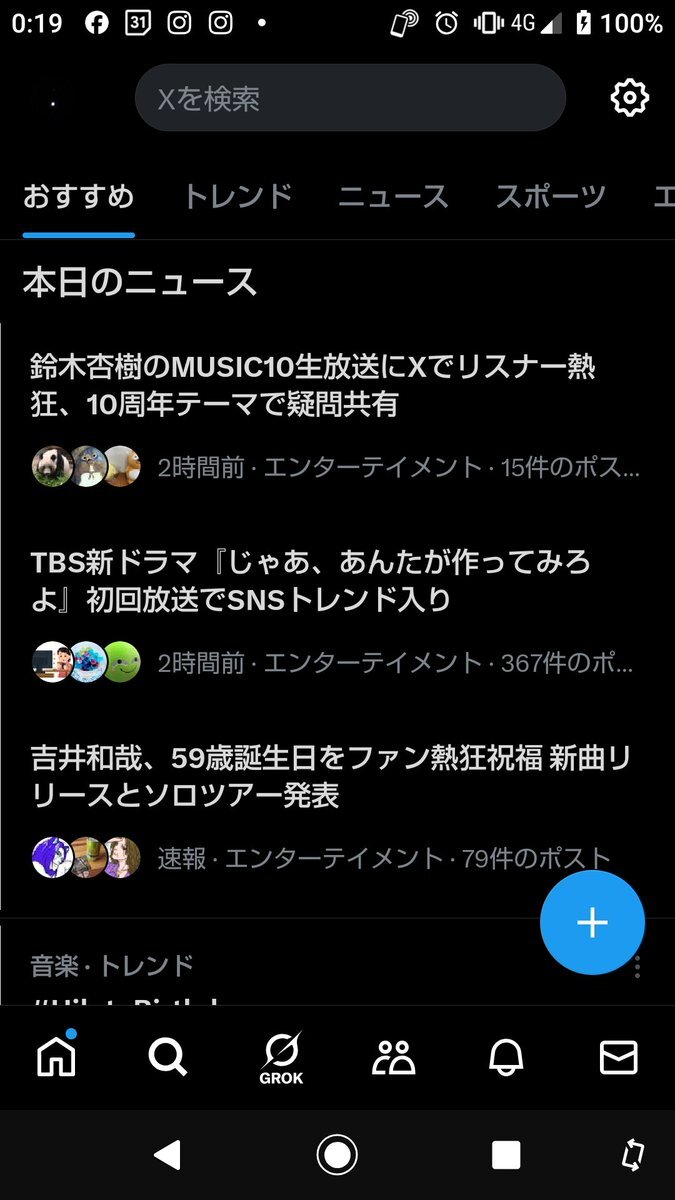Open the 吉井和哉 59歳誕生日 news story

pyautogui.click(x=330, y=777)
